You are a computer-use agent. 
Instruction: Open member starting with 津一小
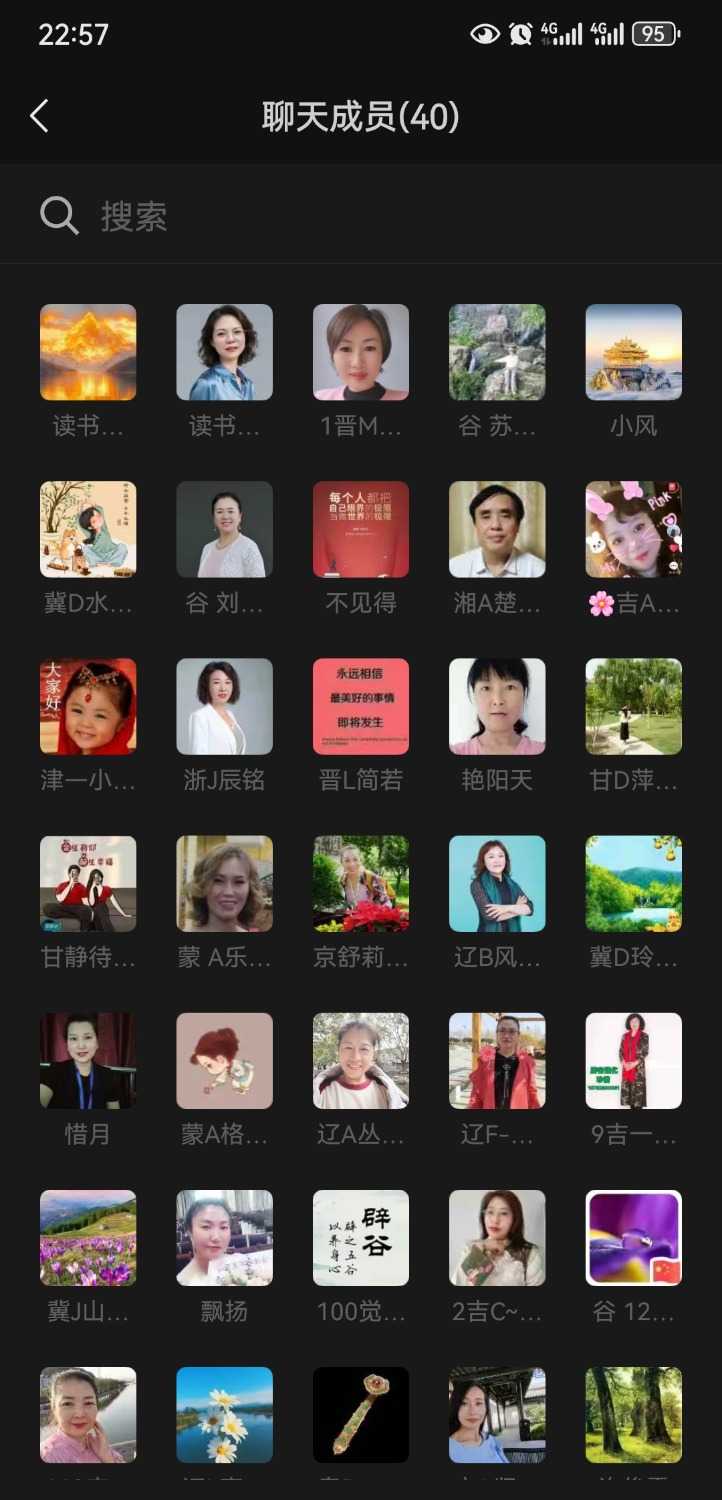click(x=88, y=707)
